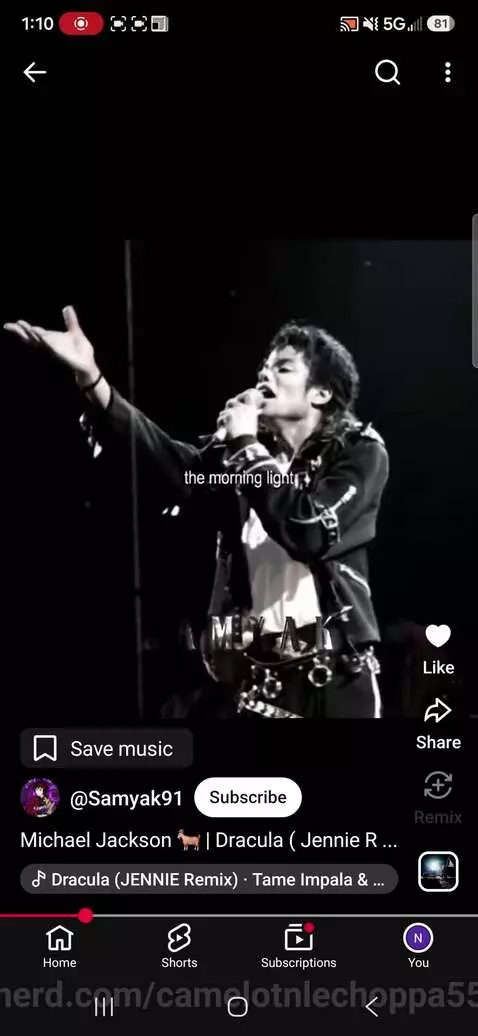Open system recent apps
Screen dimensions: 478x1036
pos(104,1007)
